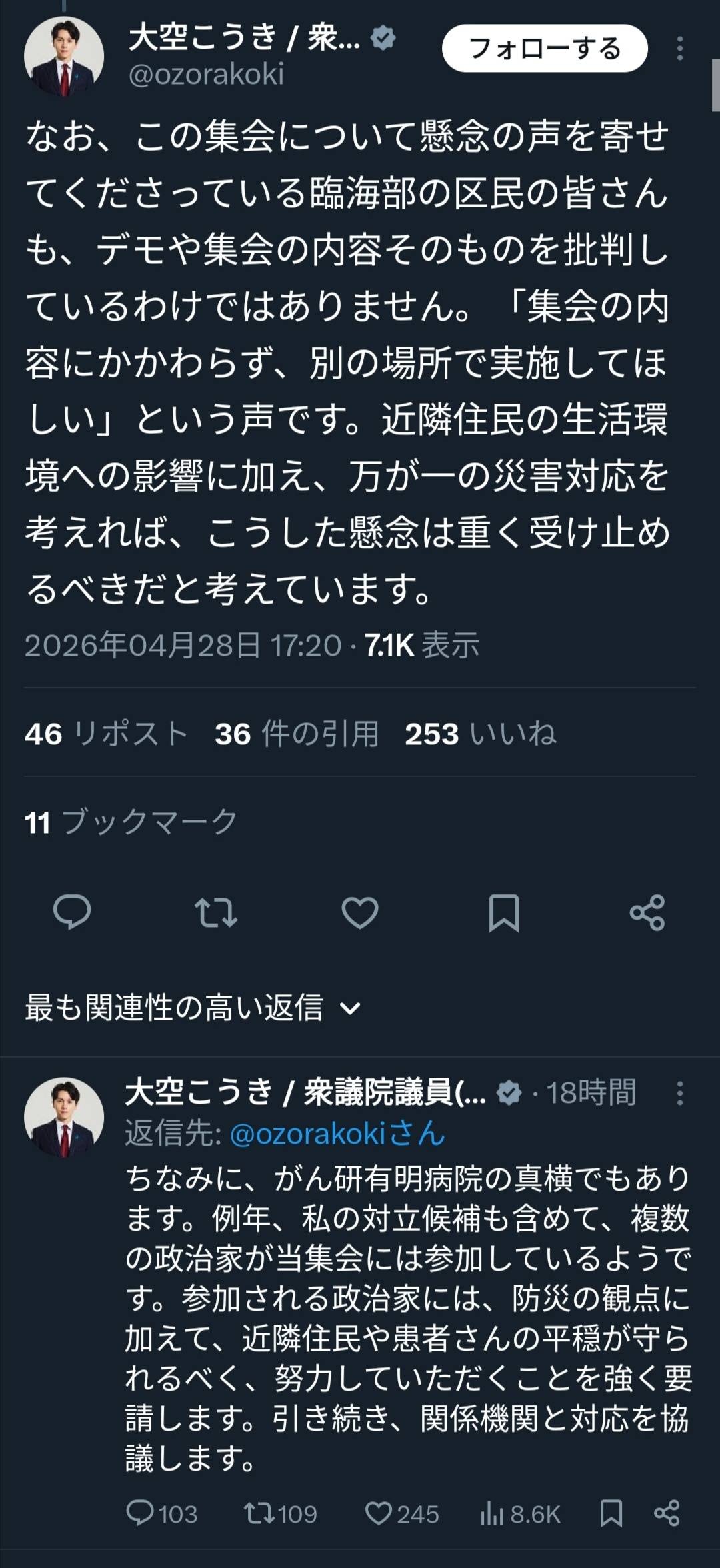Share the reply about がん研有明病院

click(x=667, y=1514)
